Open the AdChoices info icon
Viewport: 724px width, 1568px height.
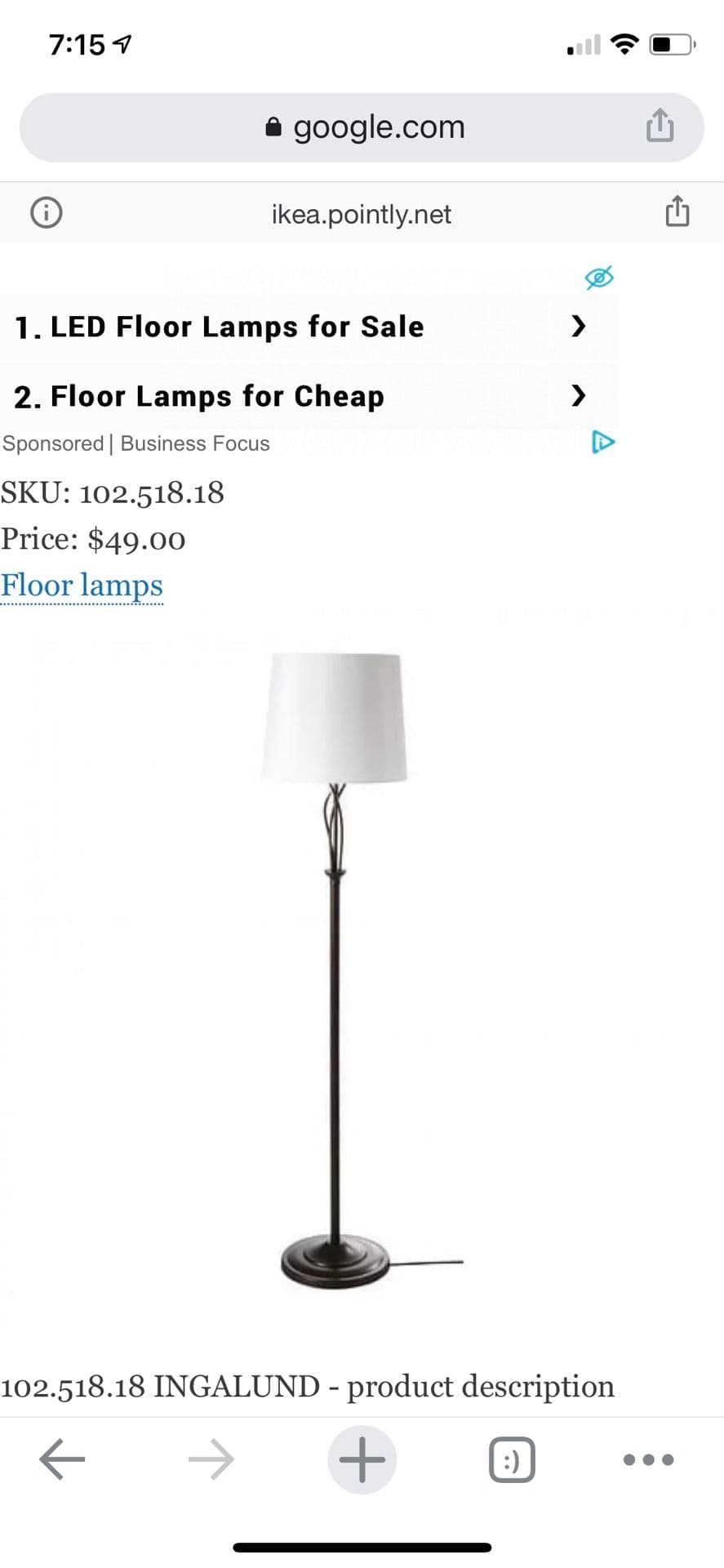click(x=602, y=442)
